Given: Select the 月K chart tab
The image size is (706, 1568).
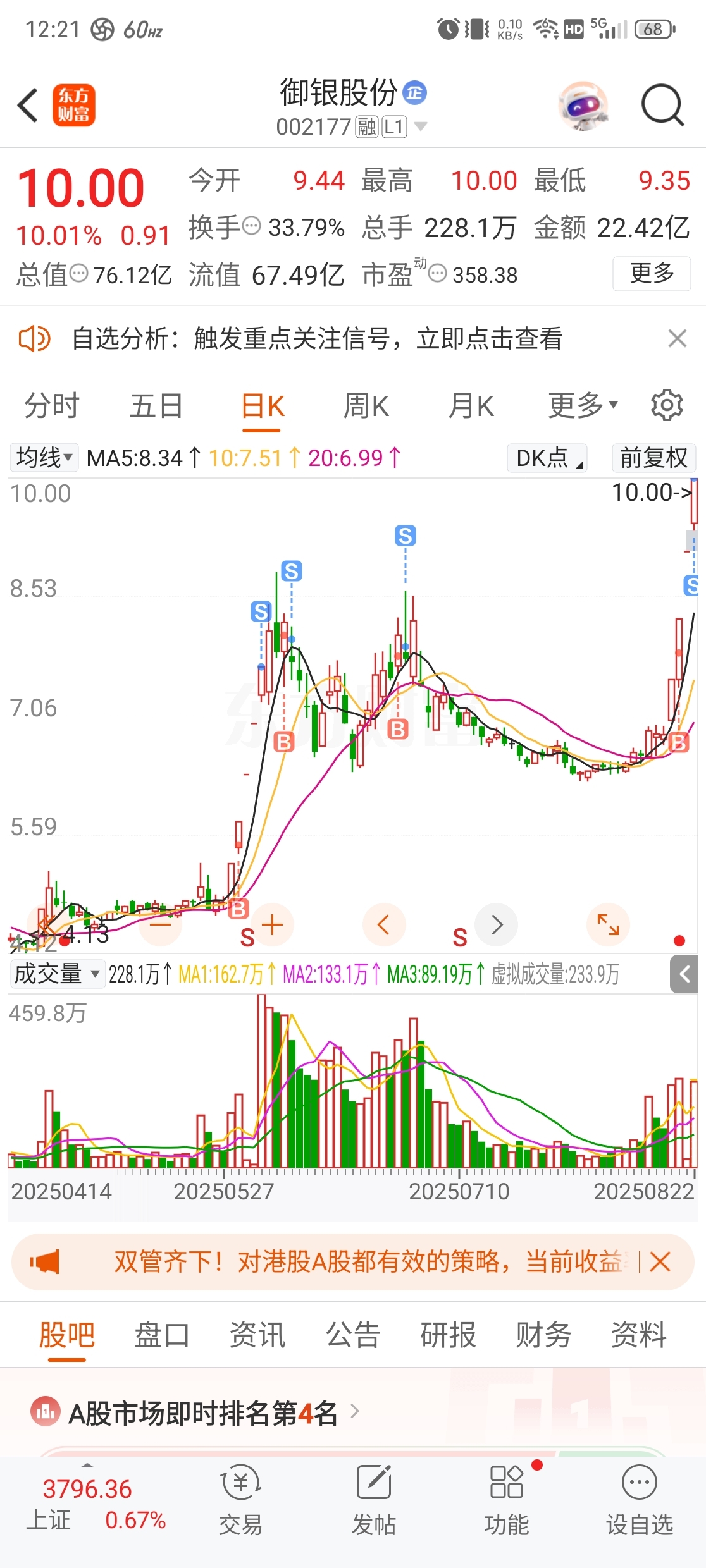Looking at the screenshot, I should (471, 405).
